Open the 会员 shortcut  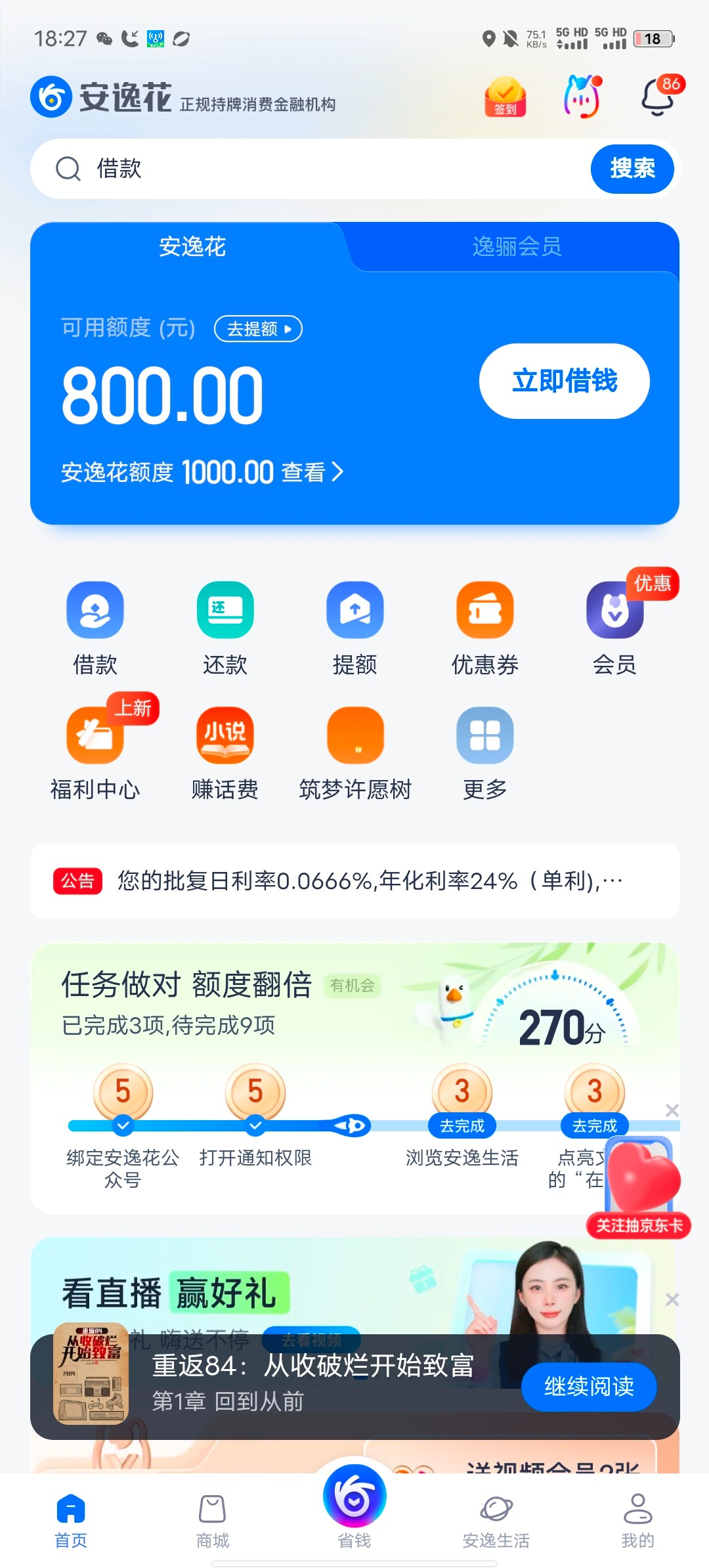coord(614,628)
